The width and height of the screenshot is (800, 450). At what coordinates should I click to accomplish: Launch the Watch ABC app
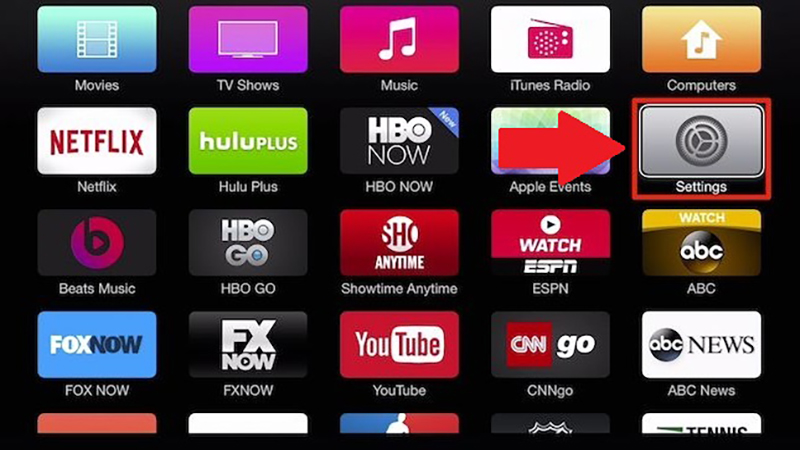tap(700, 243)
